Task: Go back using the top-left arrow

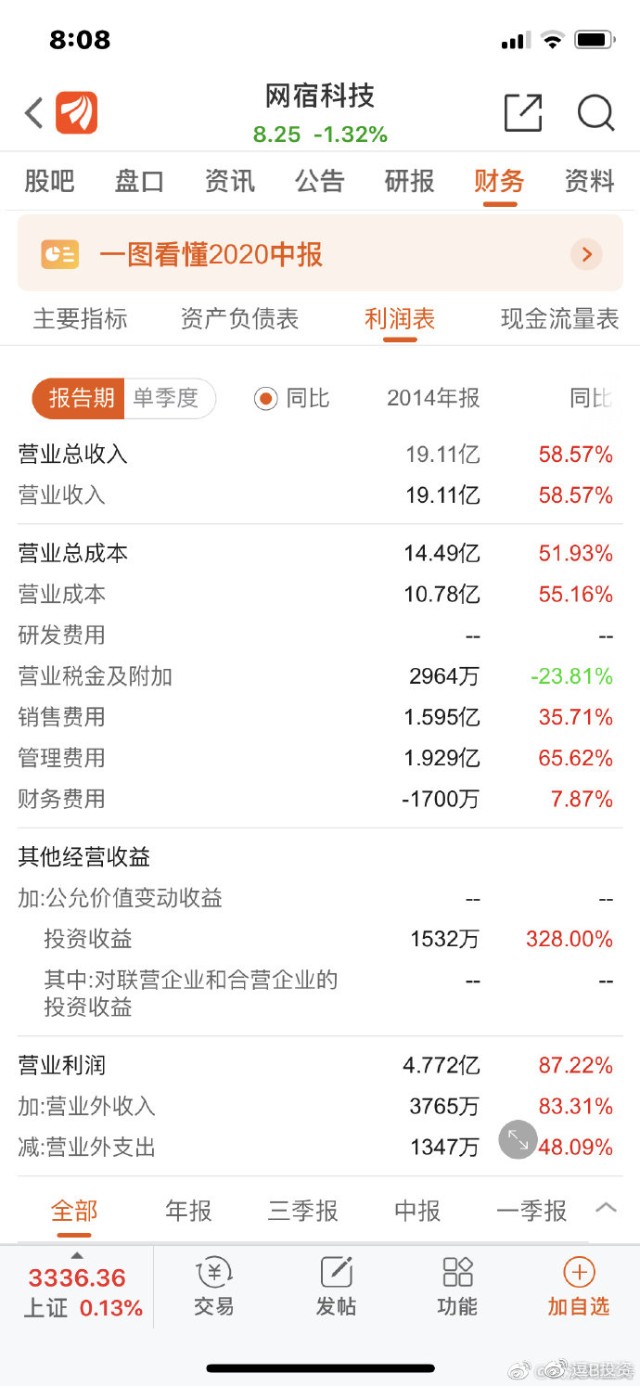Action: (34, 113)
